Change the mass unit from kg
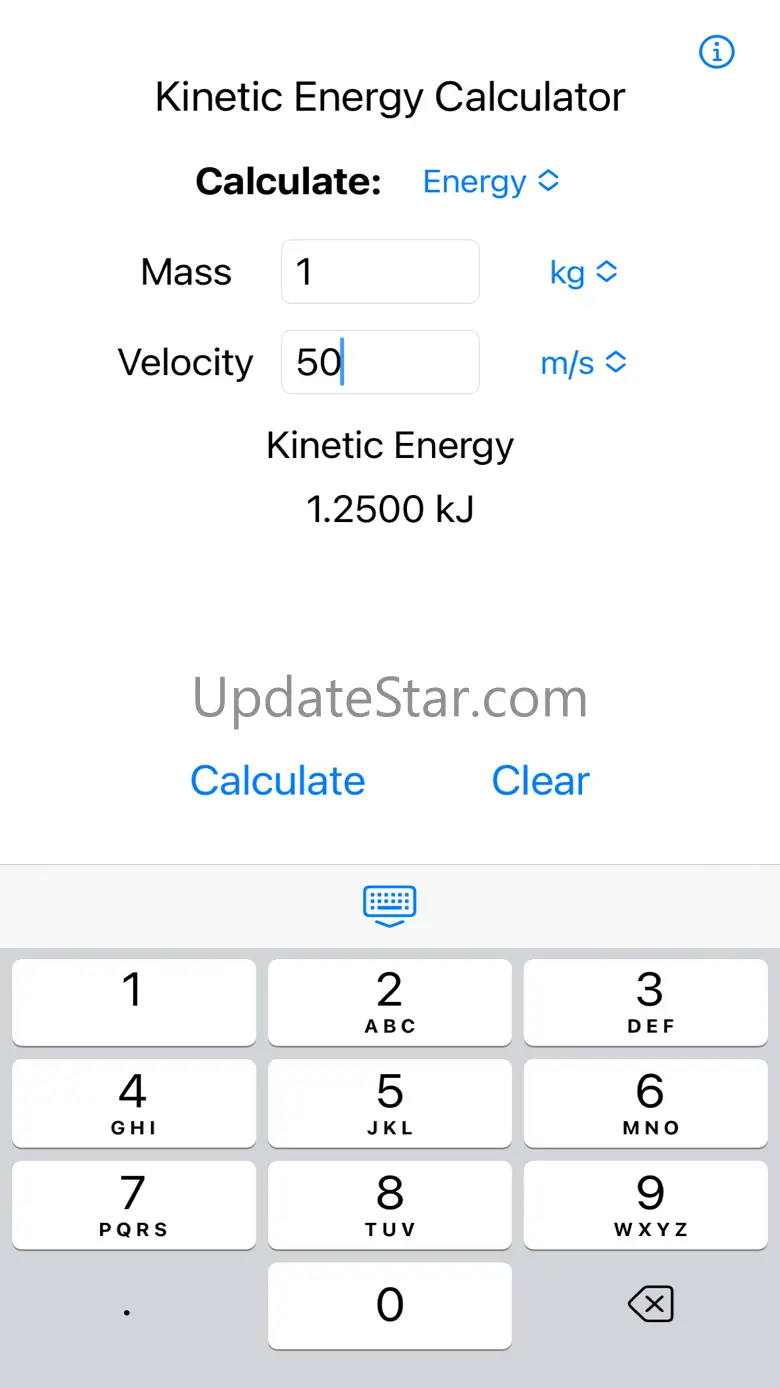 pos(584,272)
